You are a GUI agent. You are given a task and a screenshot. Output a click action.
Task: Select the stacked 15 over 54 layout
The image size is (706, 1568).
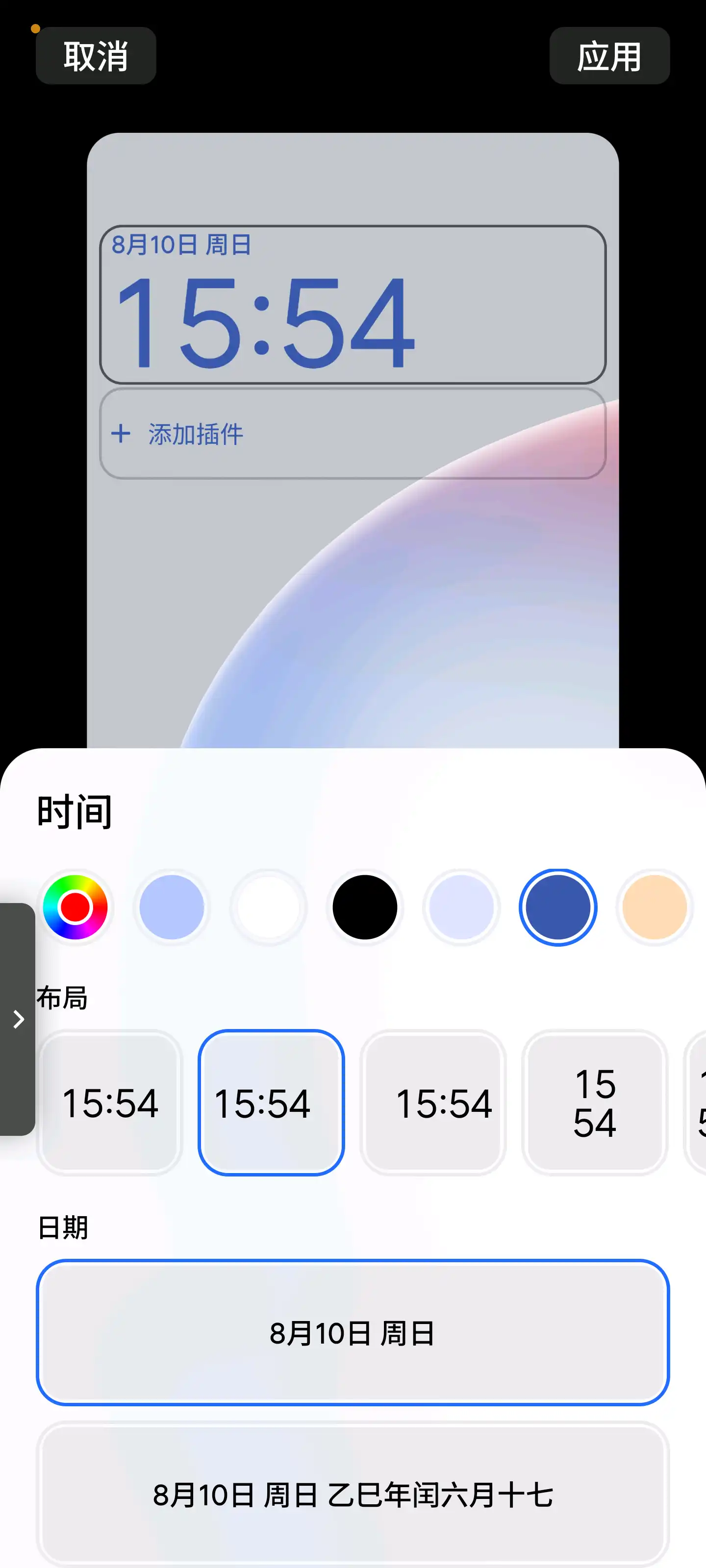595,1102
